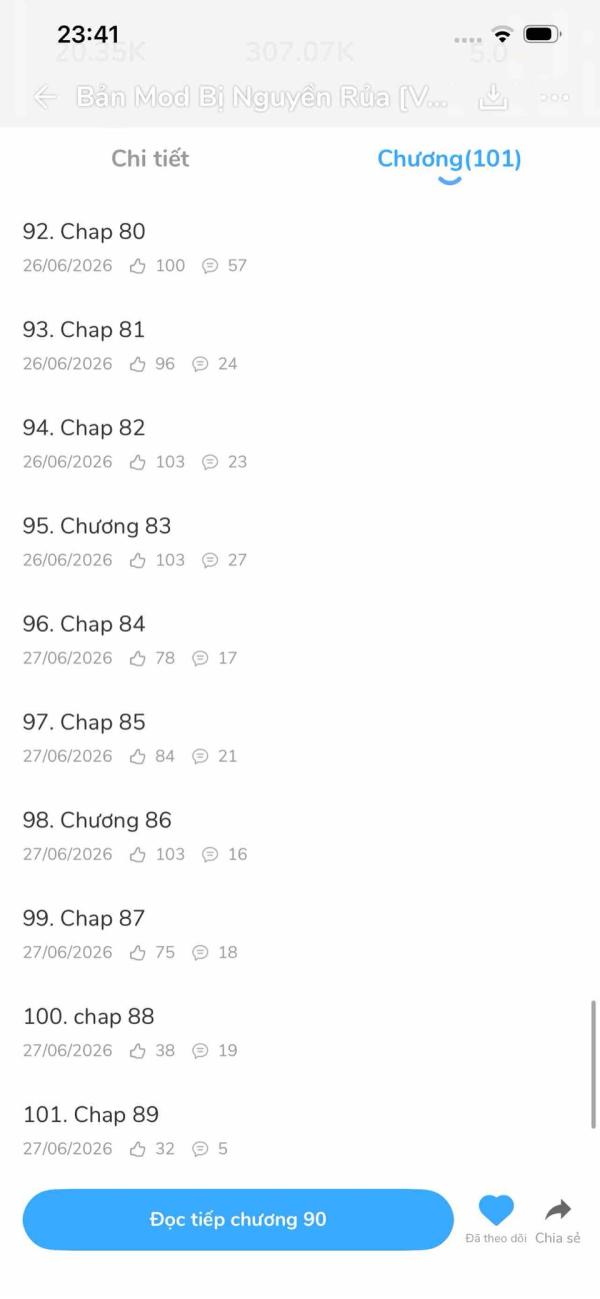This screenshot has width=600, height=1299.
Task: Tap the download icon in the header
Action: click(x=492, y=96)
